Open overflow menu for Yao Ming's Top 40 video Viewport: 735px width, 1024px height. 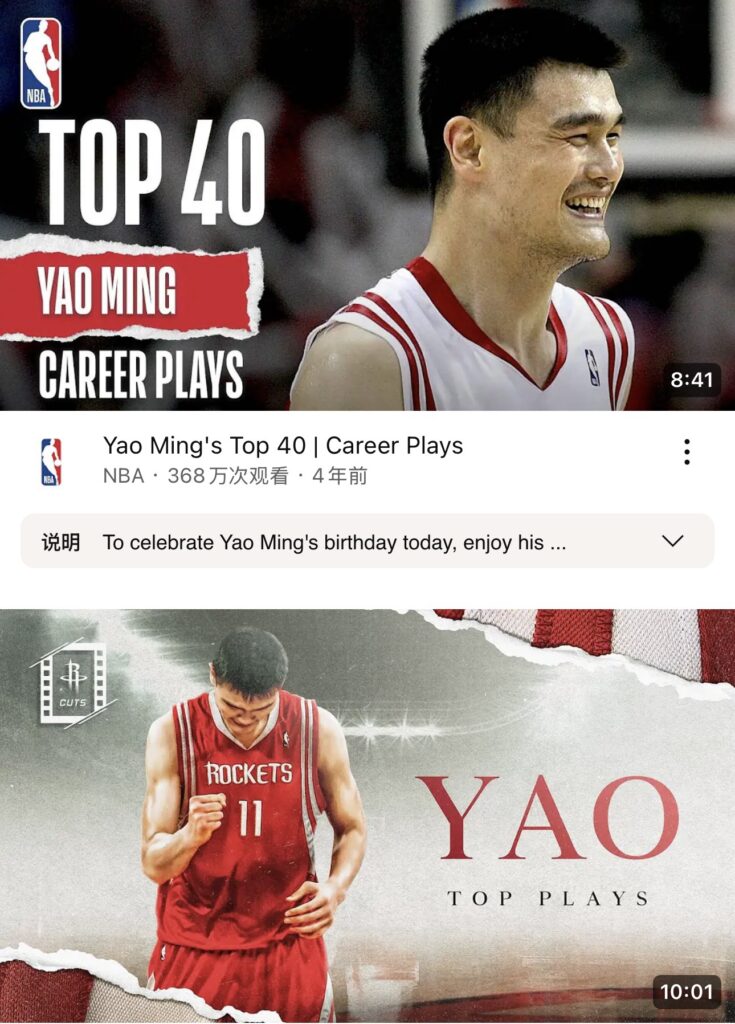[687, 452]
